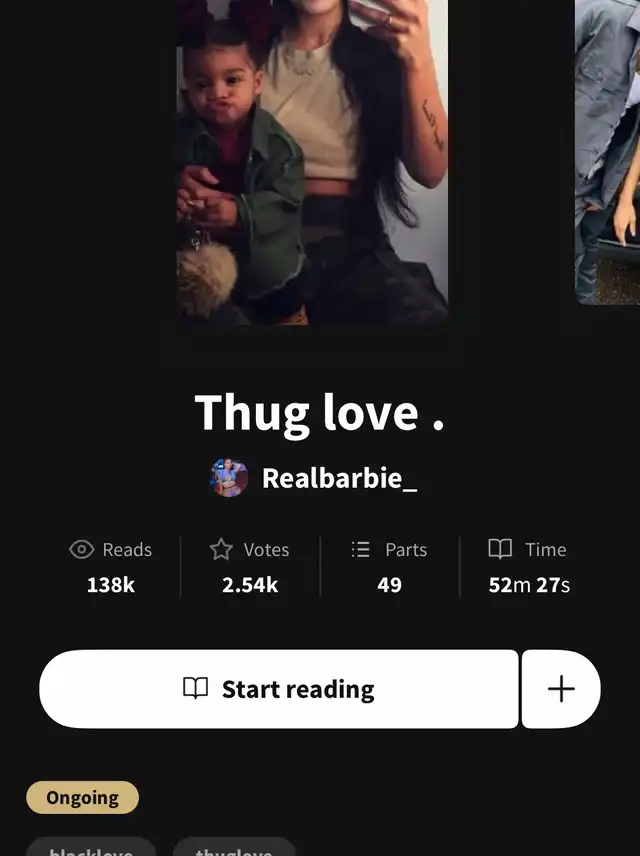Open Realbarbie_ author profile
Viewport: 640px width, 856px height.
[314, 478]
